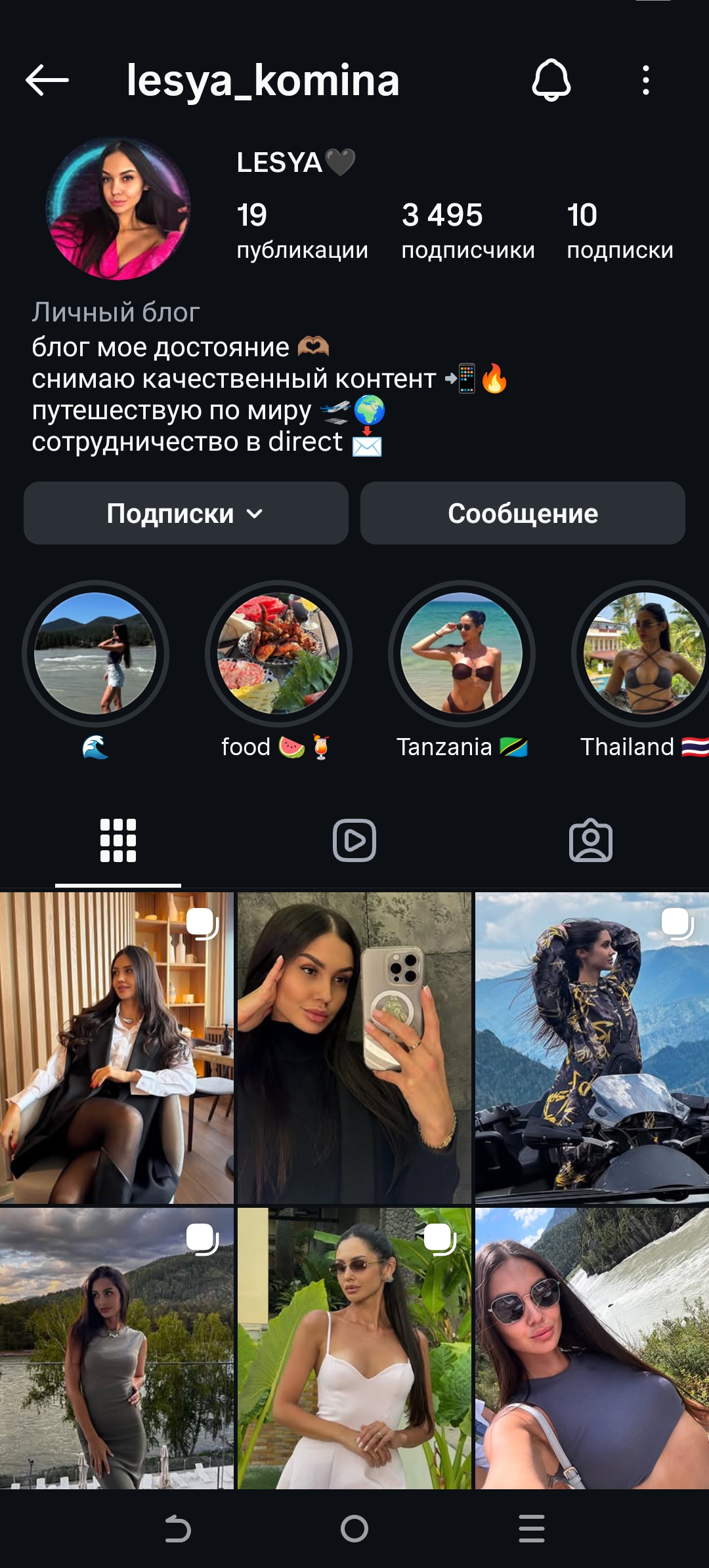The width and height of the screenshot is (709, 1568).
Task: Switch to the Reels tab
Action: tap(354, 840)
